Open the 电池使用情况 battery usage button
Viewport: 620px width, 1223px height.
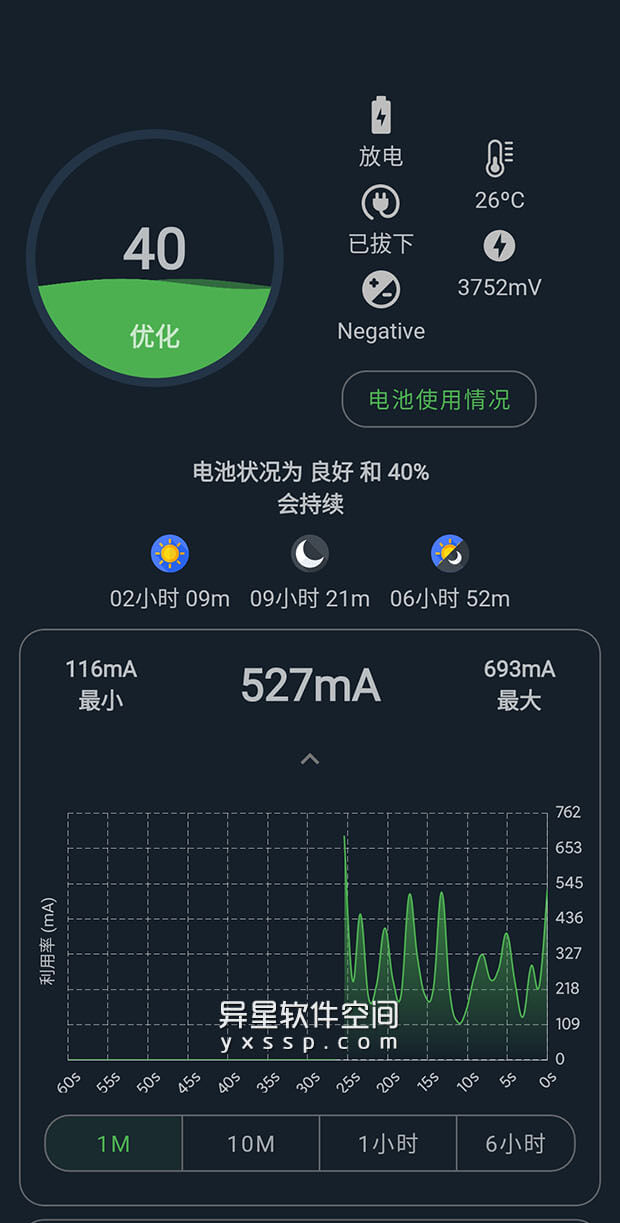pos(439,399)
